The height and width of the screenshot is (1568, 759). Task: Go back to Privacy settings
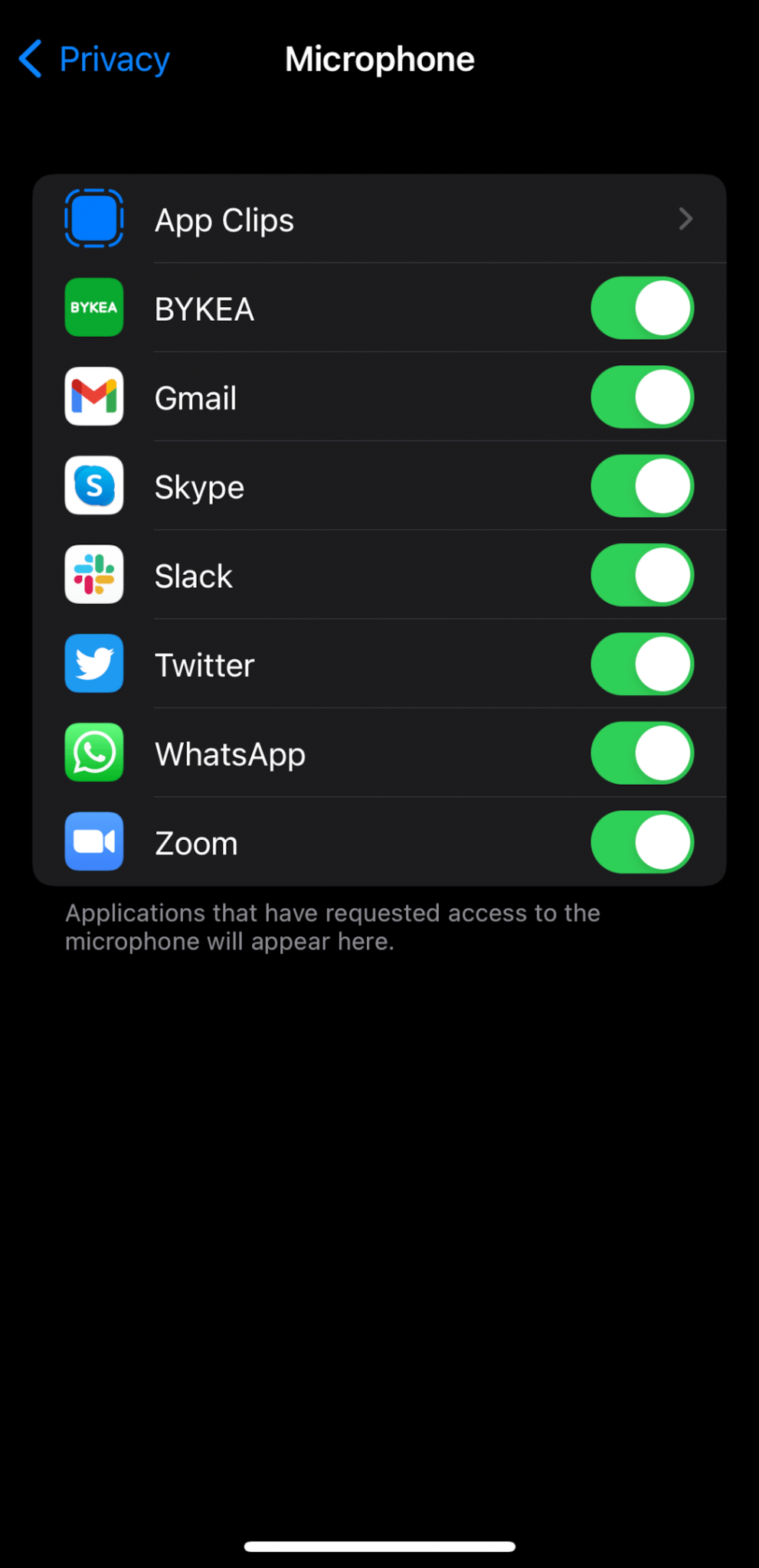(93, 59)
